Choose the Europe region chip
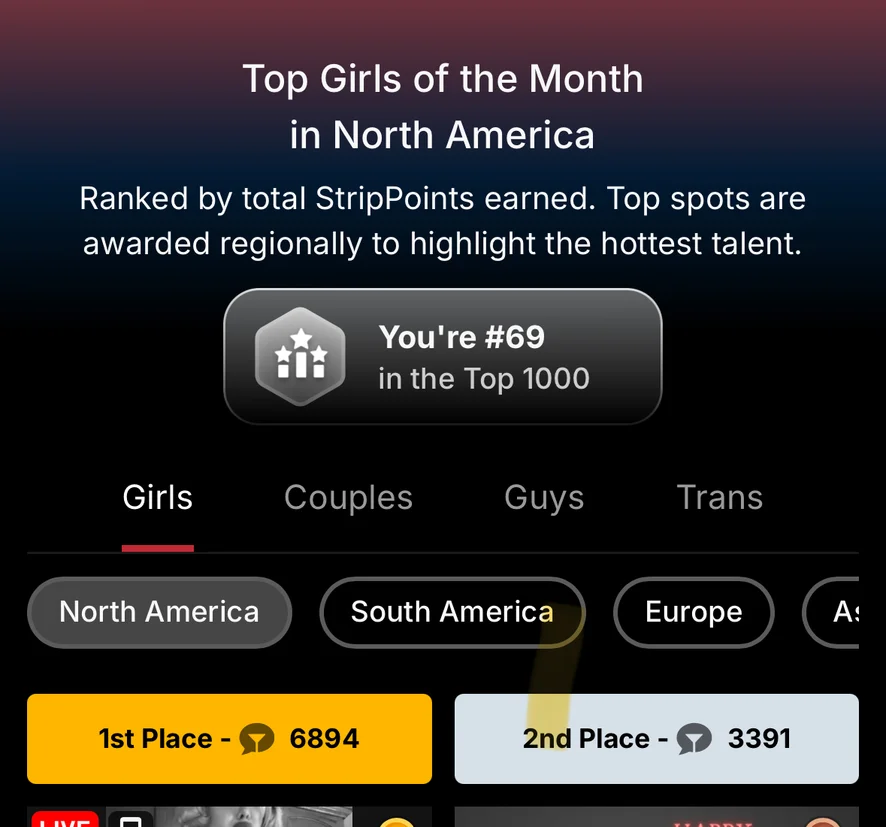 click(693, 612)
